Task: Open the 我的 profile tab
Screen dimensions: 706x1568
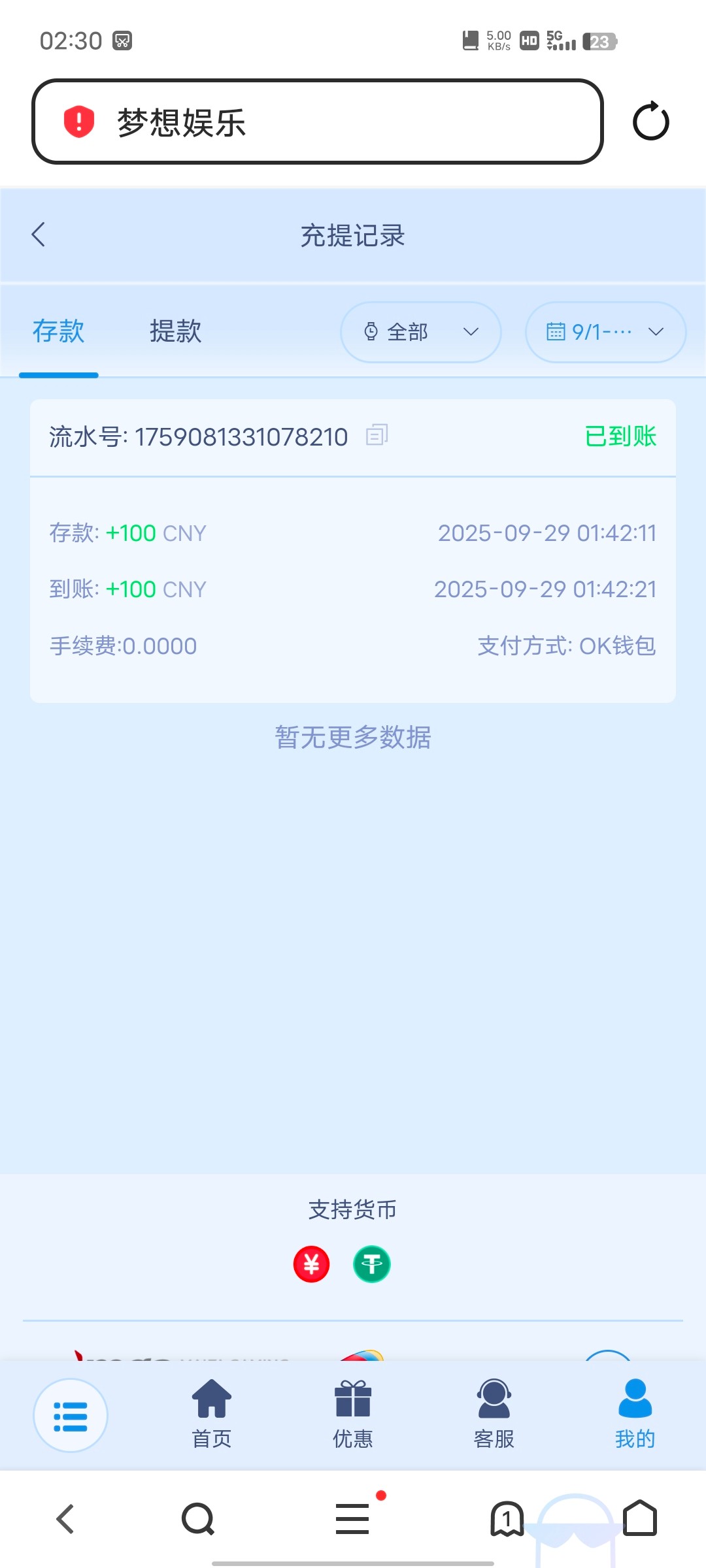Action: click(634, 1414)
